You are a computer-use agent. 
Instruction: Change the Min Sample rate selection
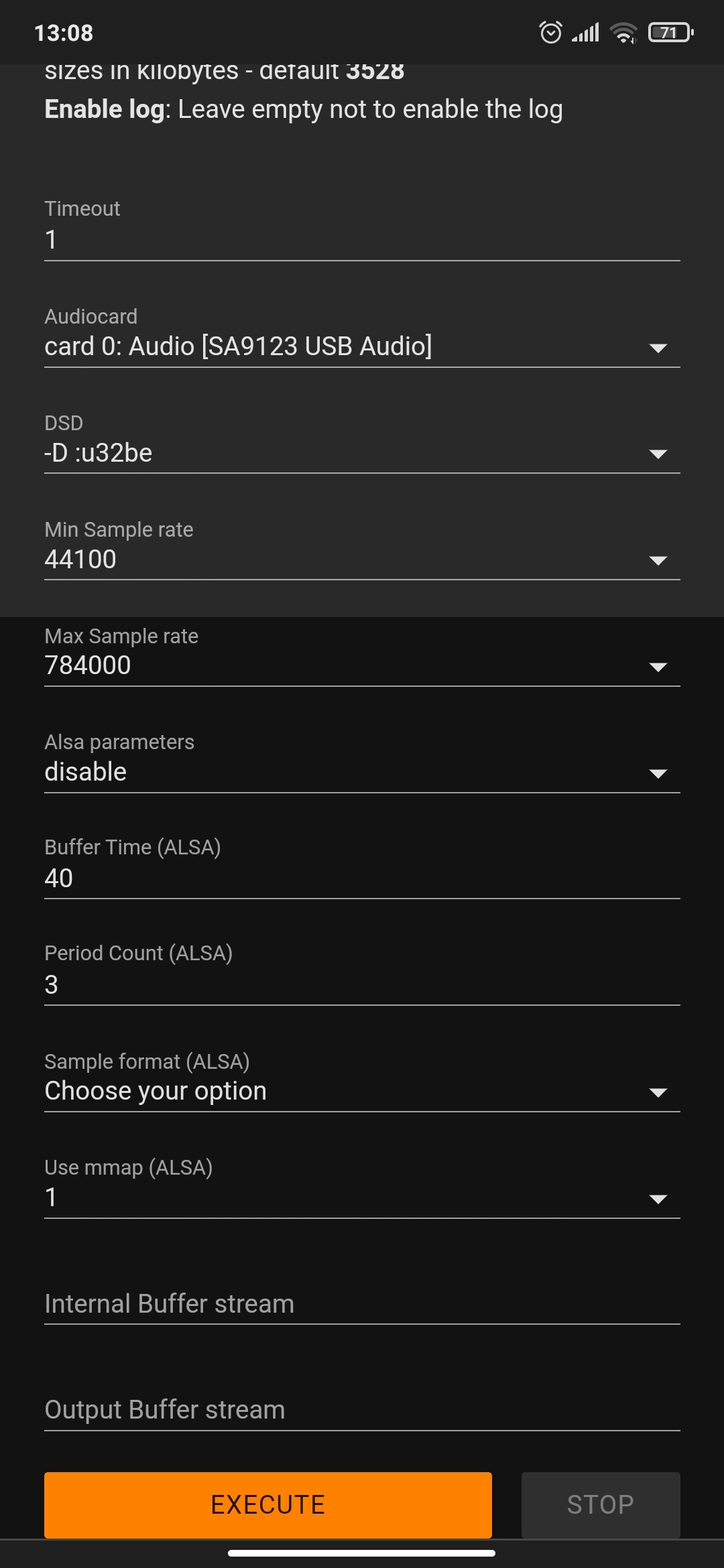pos(362,560)
